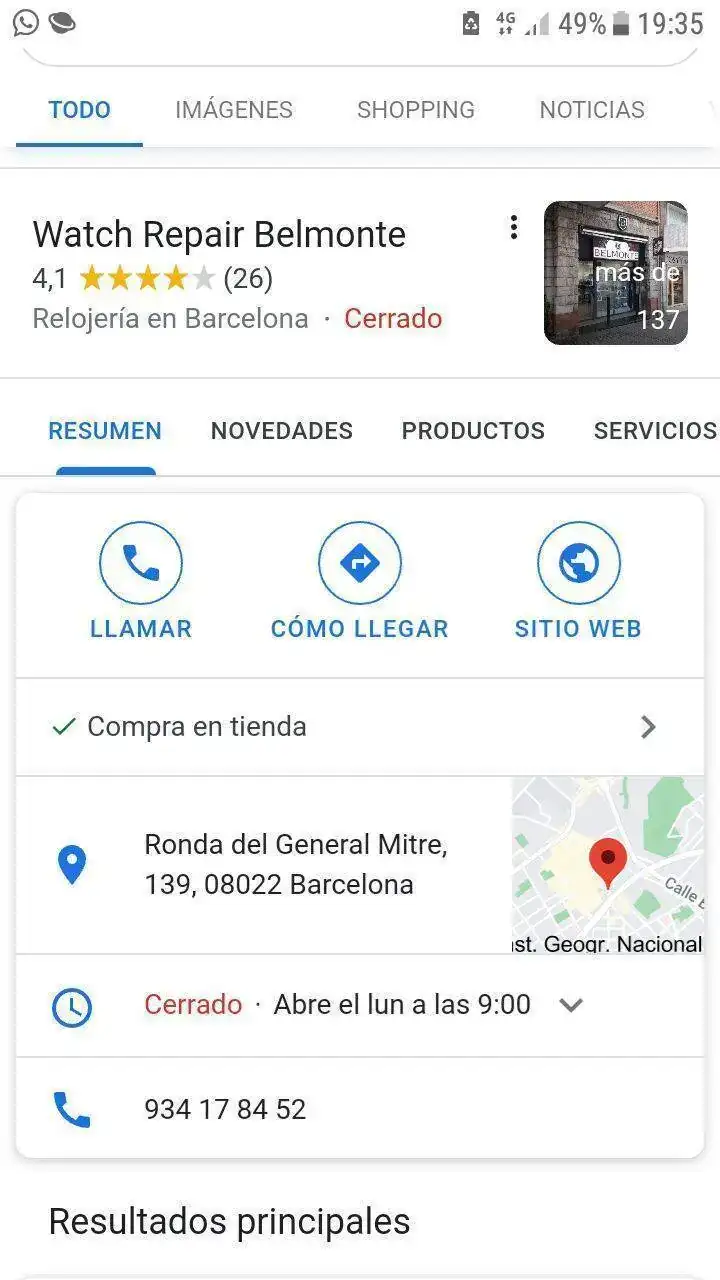Switch to the Novedades tab
Screen dimensions: 720x1280
pyautogui.click(x=281, y=431)
